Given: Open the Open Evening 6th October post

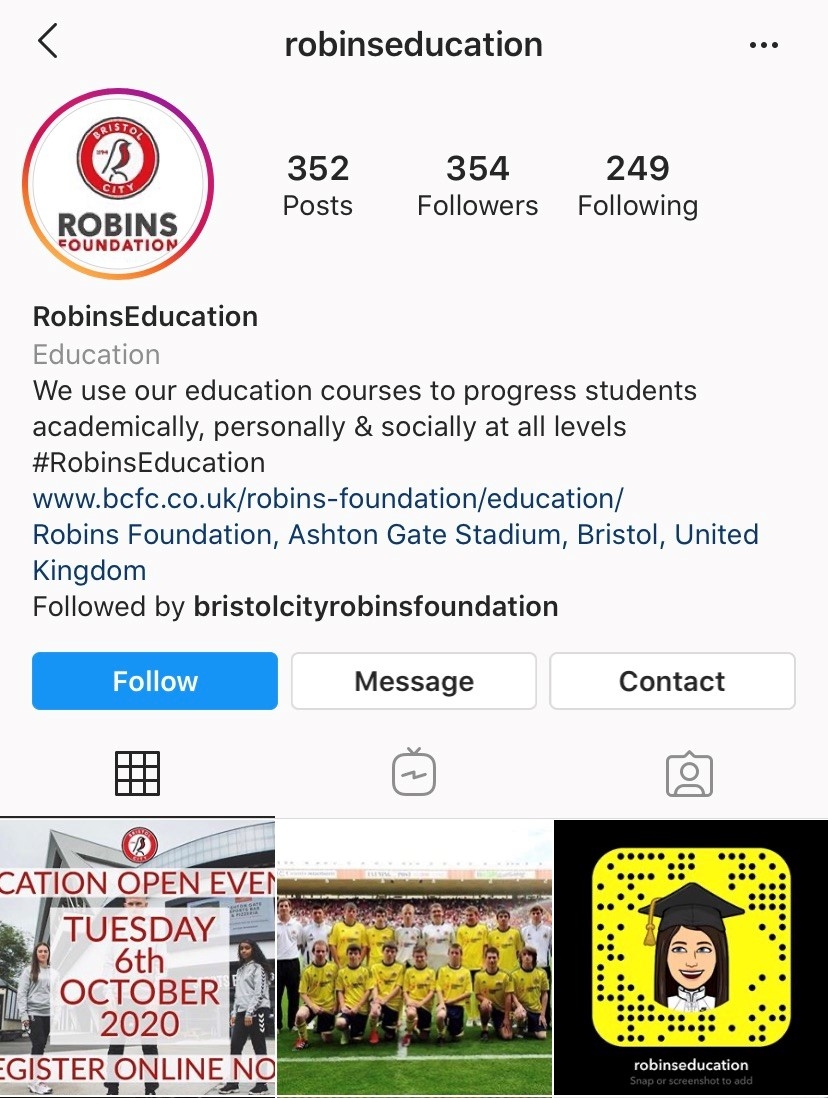Looking at the screenshot, I should [137, 958].
